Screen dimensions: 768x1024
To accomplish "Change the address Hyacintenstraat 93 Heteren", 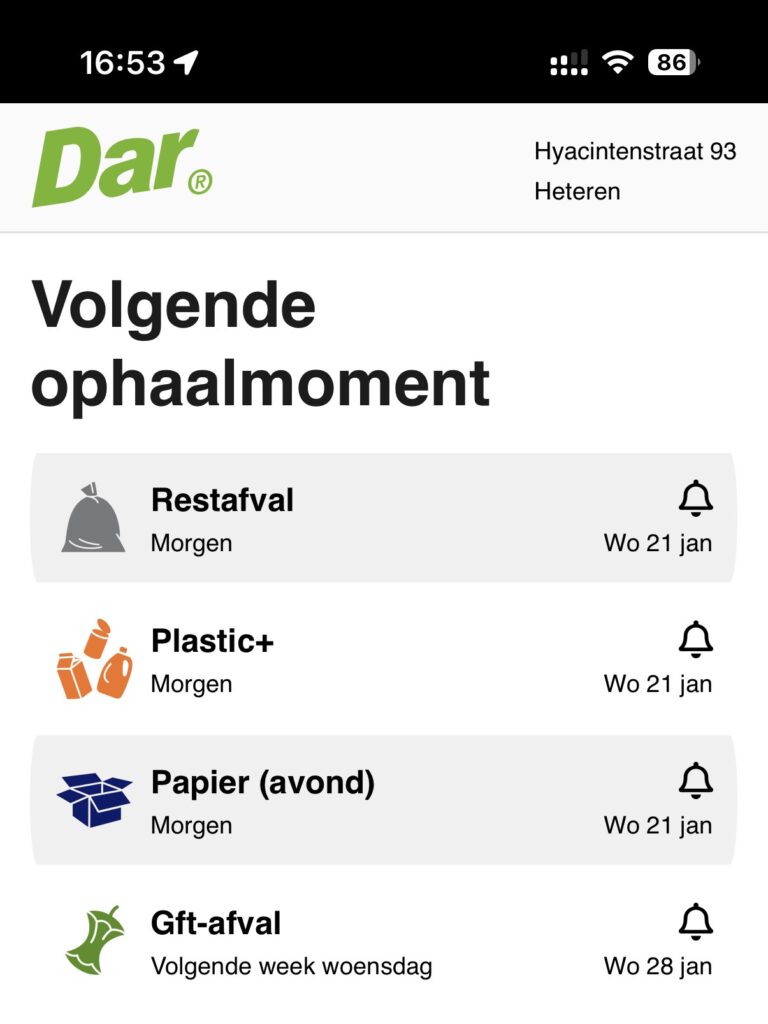I will (634, 170).
